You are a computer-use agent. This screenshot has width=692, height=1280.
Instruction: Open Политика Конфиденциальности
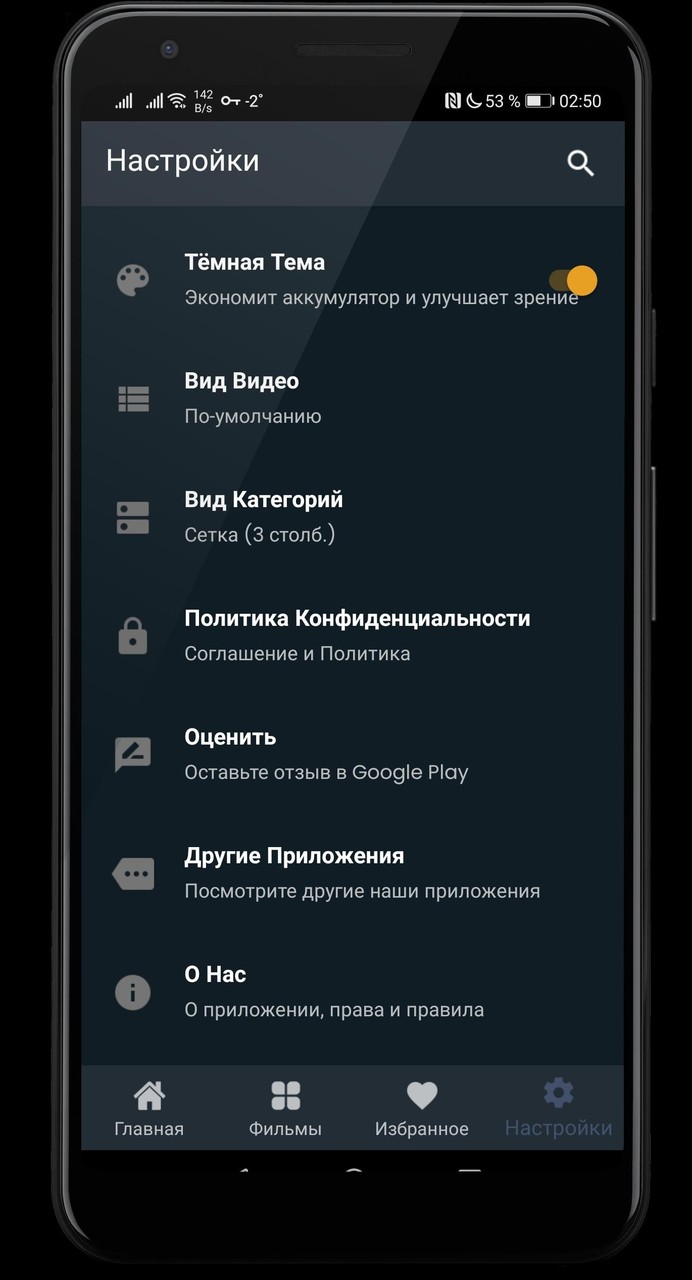[x=356, y=635]
